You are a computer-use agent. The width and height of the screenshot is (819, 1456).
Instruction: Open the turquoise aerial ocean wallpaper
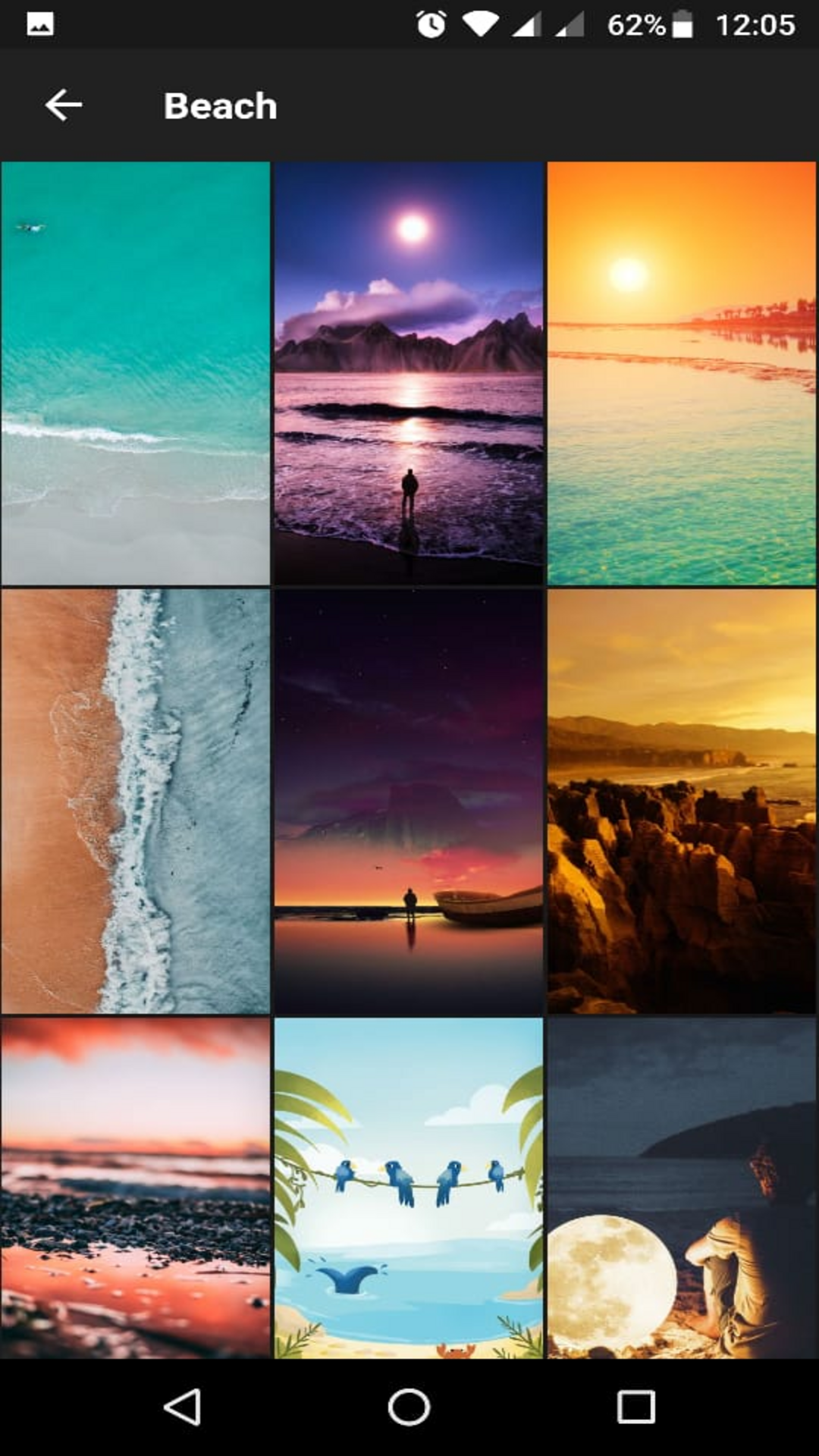(x=136, y=373)
